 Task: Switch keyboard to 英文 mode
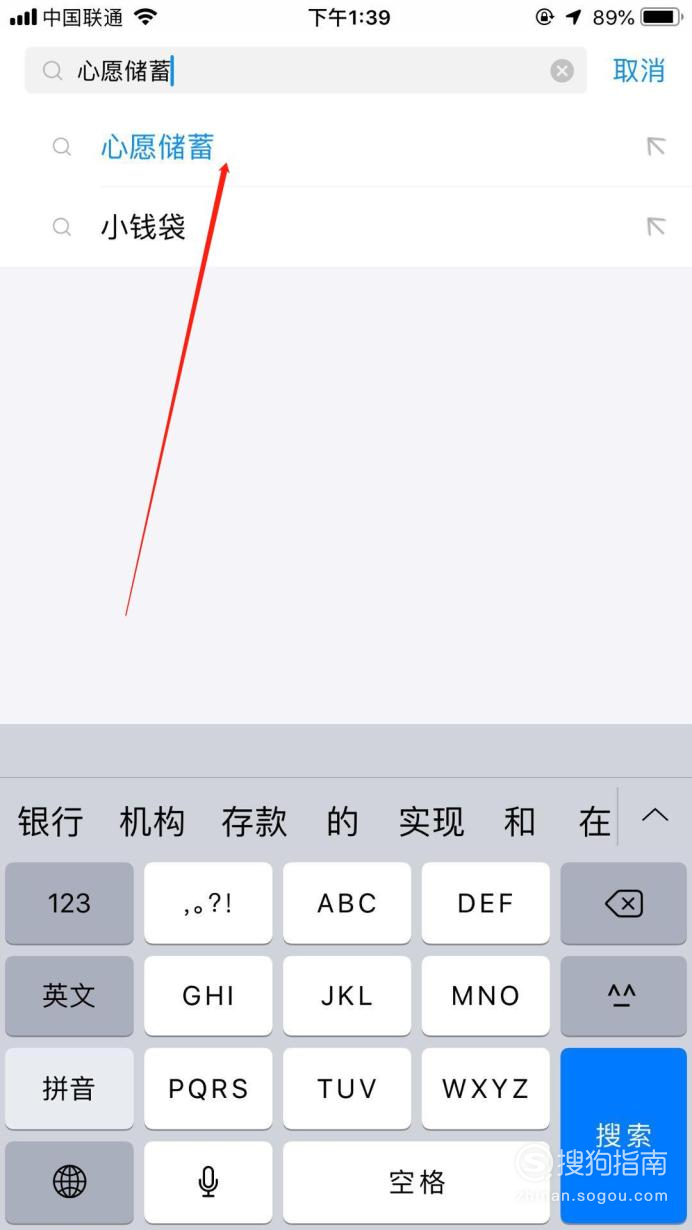pyautogui.click(x=69, y=996)
